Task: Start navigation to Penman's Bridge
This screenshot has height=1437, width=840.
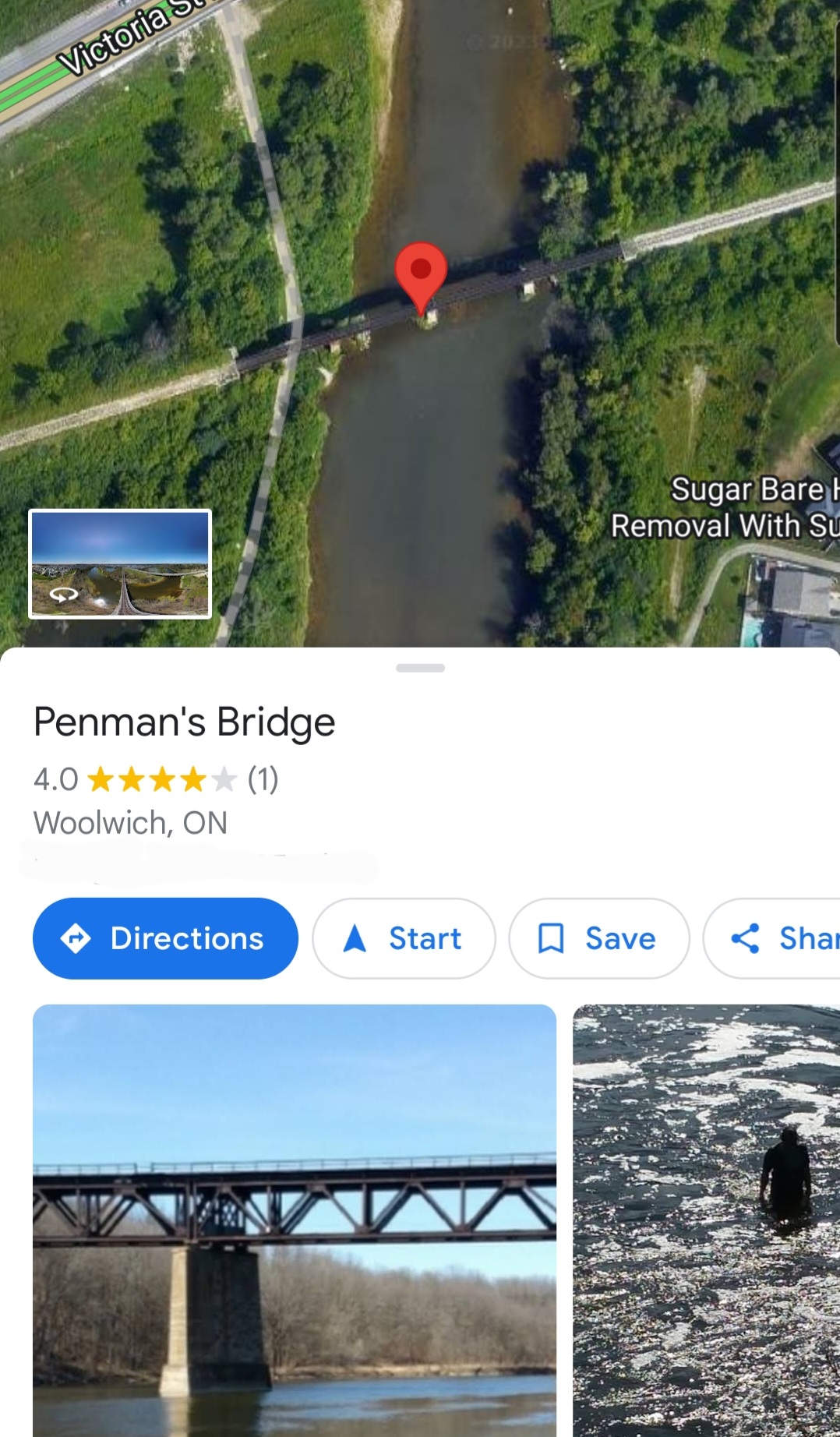Action: pos(404,938)
